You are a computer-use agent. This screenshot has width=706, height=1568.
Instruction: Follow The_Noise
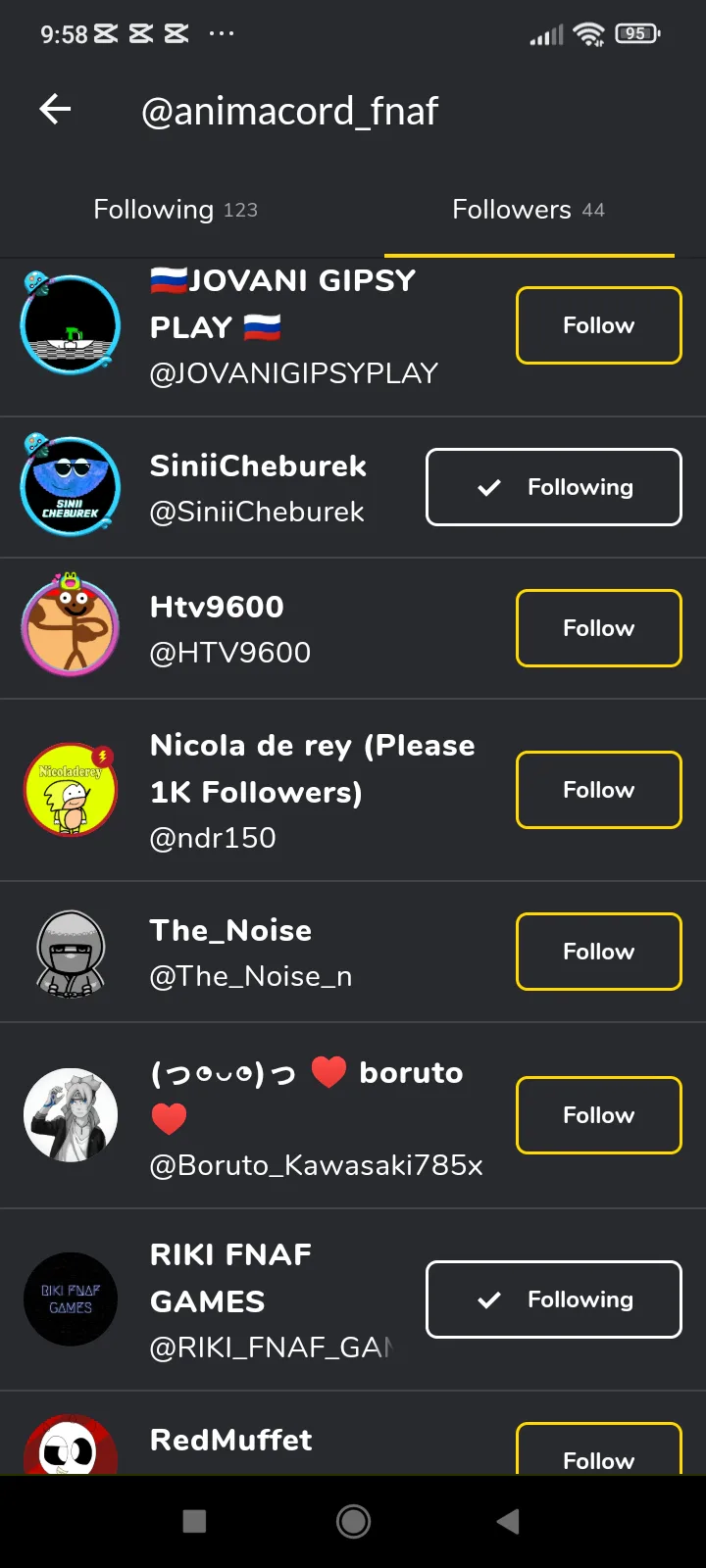[x=598, y=952]
